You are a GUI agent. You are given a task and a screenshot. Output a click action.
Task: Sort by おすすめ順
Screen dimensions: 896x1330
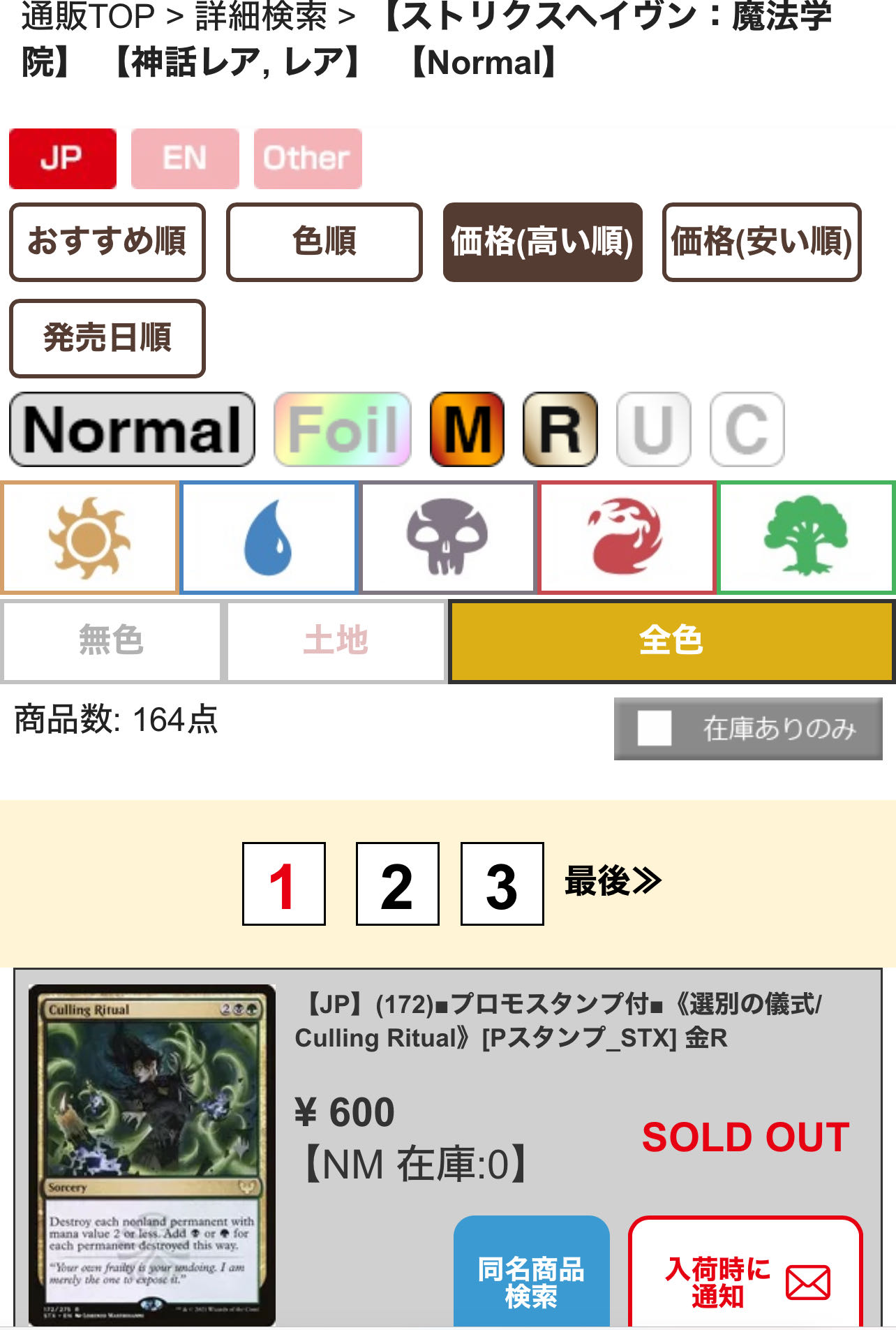tap(107, 242)
